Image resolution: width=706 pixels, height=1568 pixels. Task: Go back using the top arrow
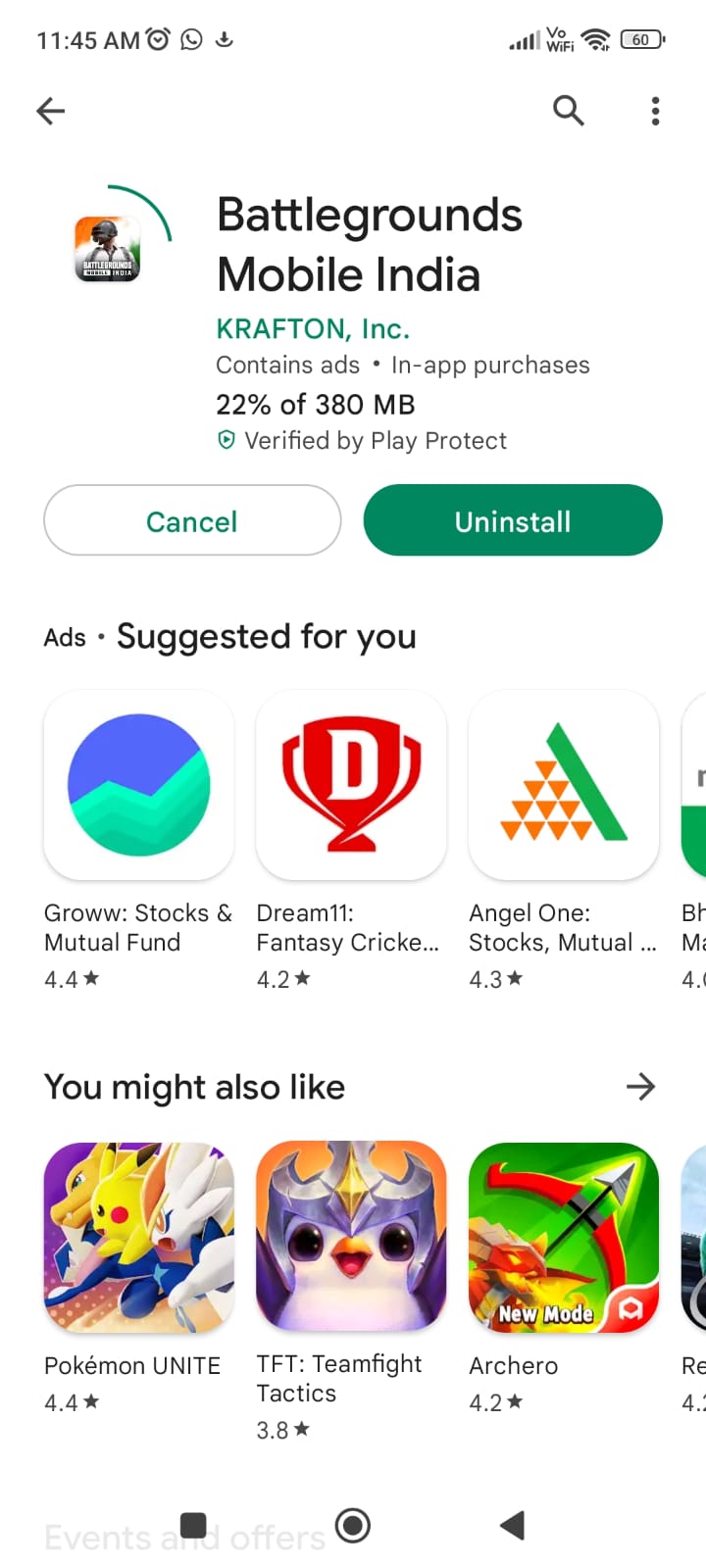(x=51, y=111)
